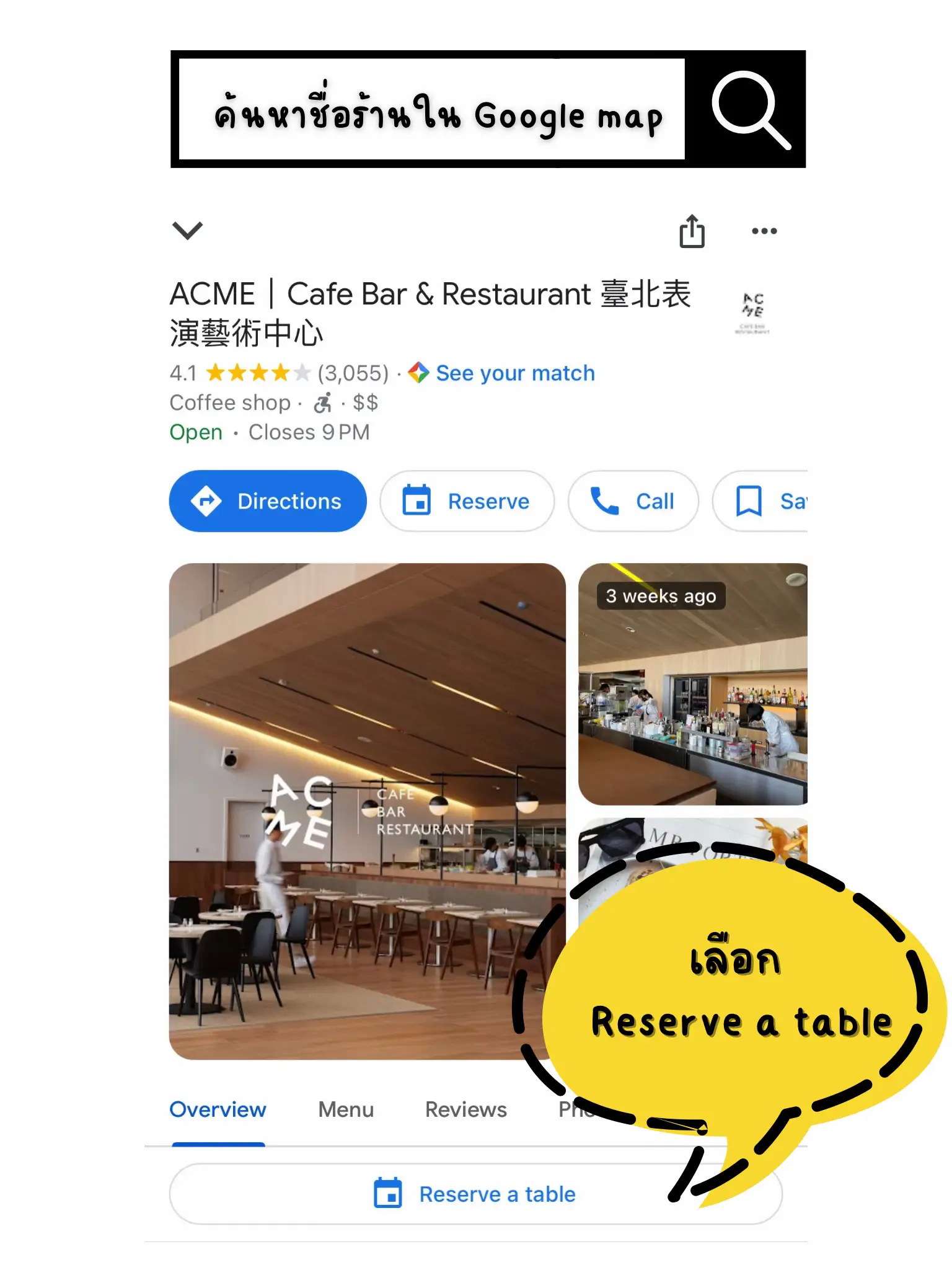Screen dimensions: 952x1270
Task: Select the Overview tab
Action: 218,1109
